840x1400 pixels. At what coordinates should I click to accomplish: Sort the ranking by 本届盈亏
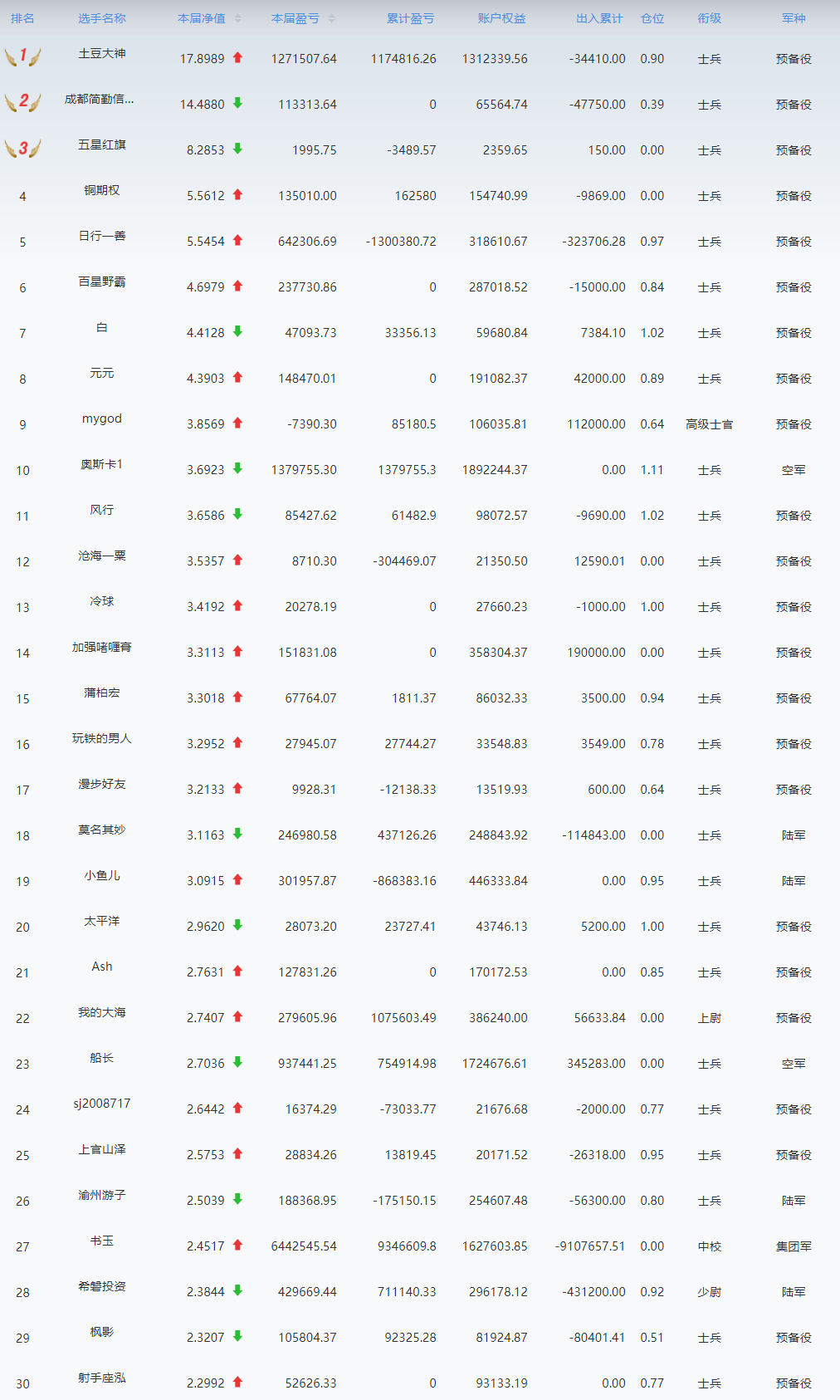click(x=303, y=18)
